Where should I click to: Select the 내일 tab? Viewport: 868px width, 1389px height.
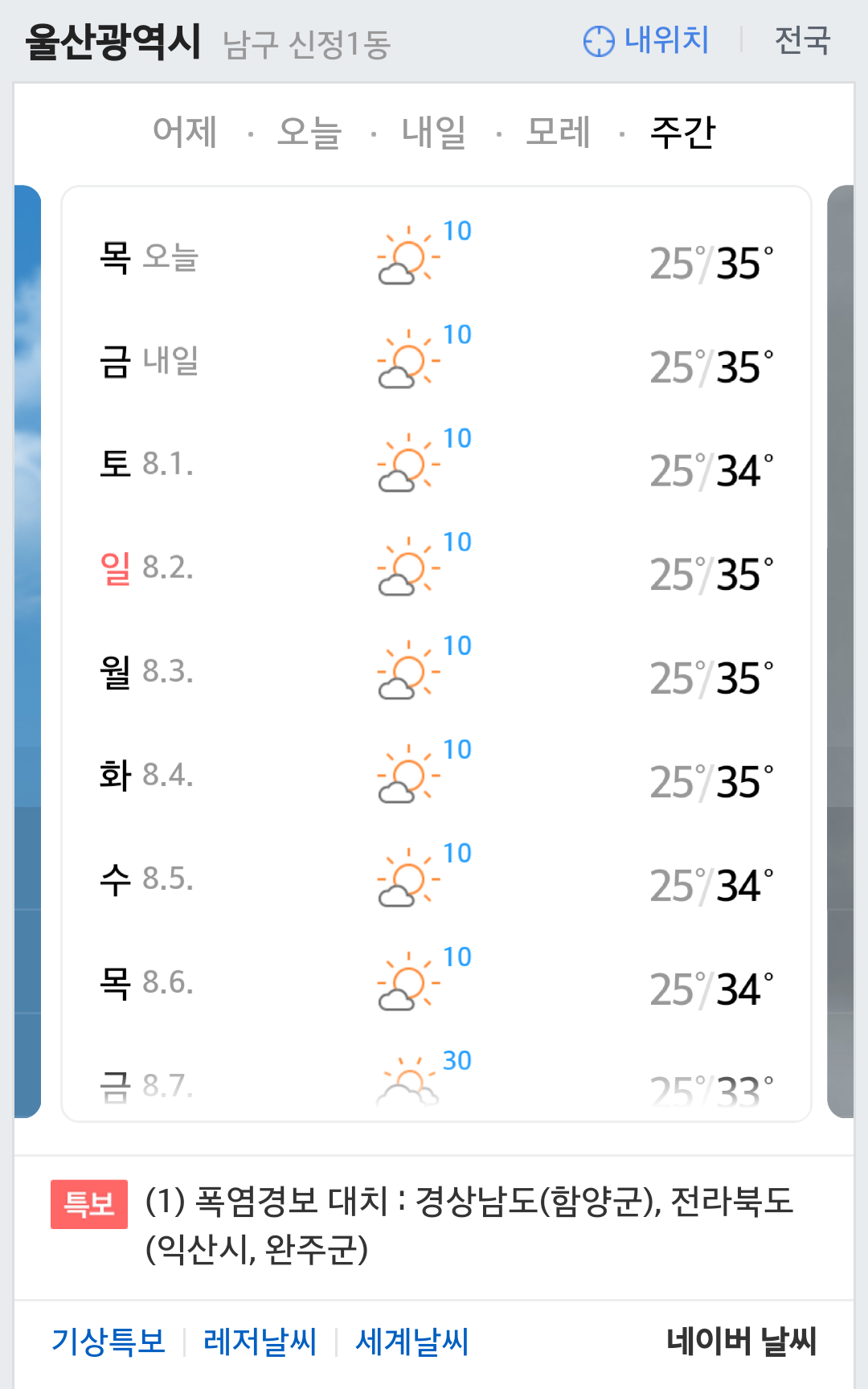[434, 132]
